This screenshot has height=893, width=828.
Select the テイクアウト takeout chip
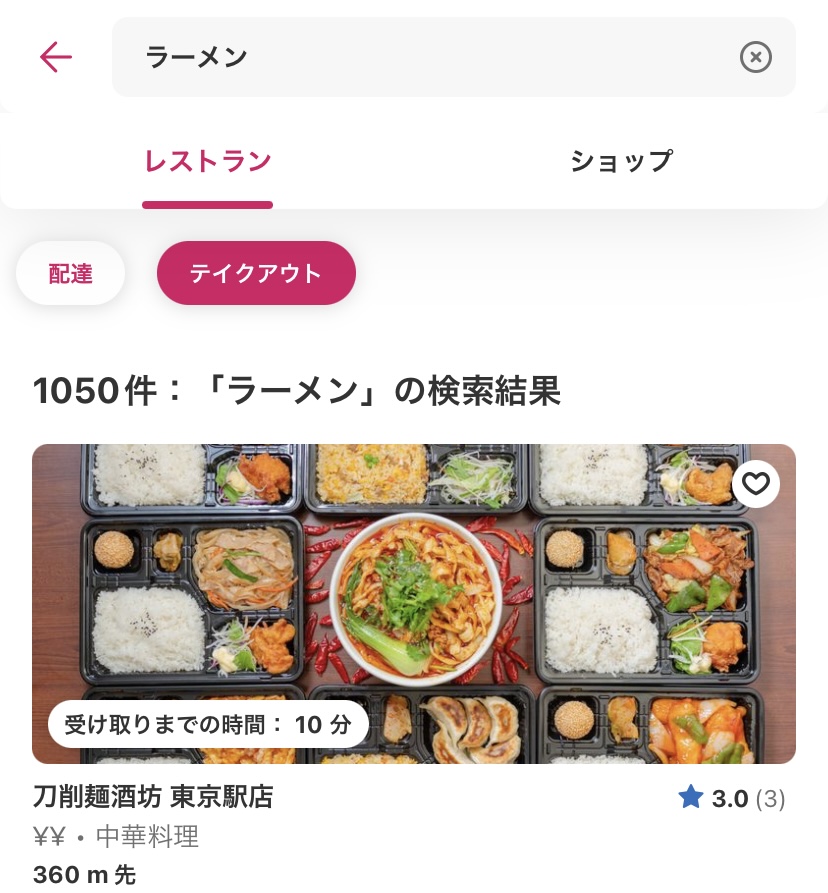(256, 273)
